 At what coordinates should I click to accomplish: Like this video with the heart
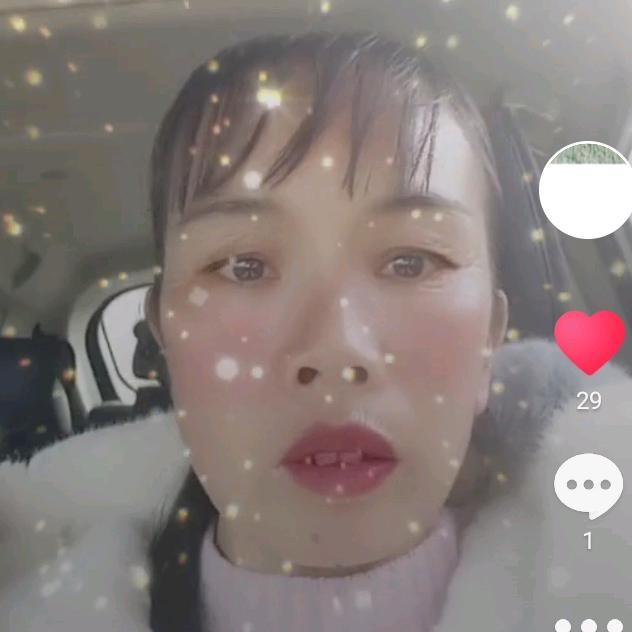click(589, 342)
